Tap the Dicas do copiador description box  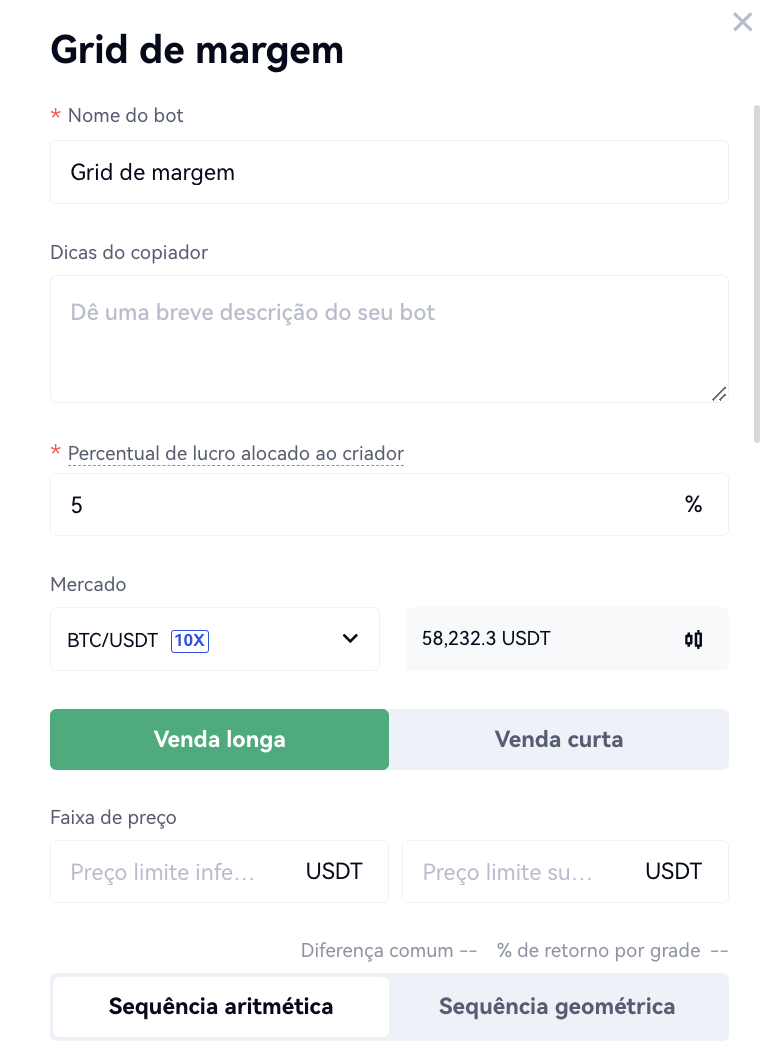(x=388, y=338)
